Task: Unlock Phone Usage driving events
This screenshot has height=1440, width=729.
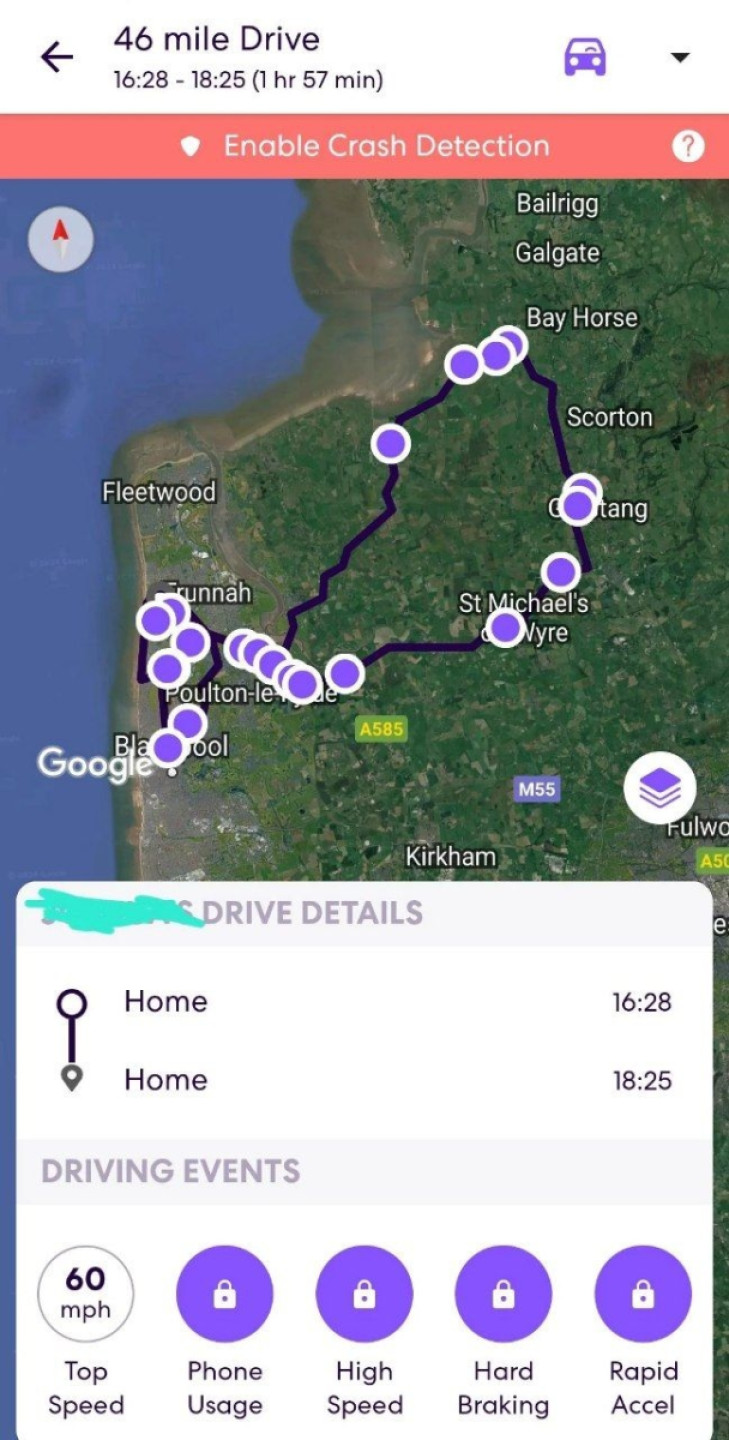Action: coord(224,1293)
